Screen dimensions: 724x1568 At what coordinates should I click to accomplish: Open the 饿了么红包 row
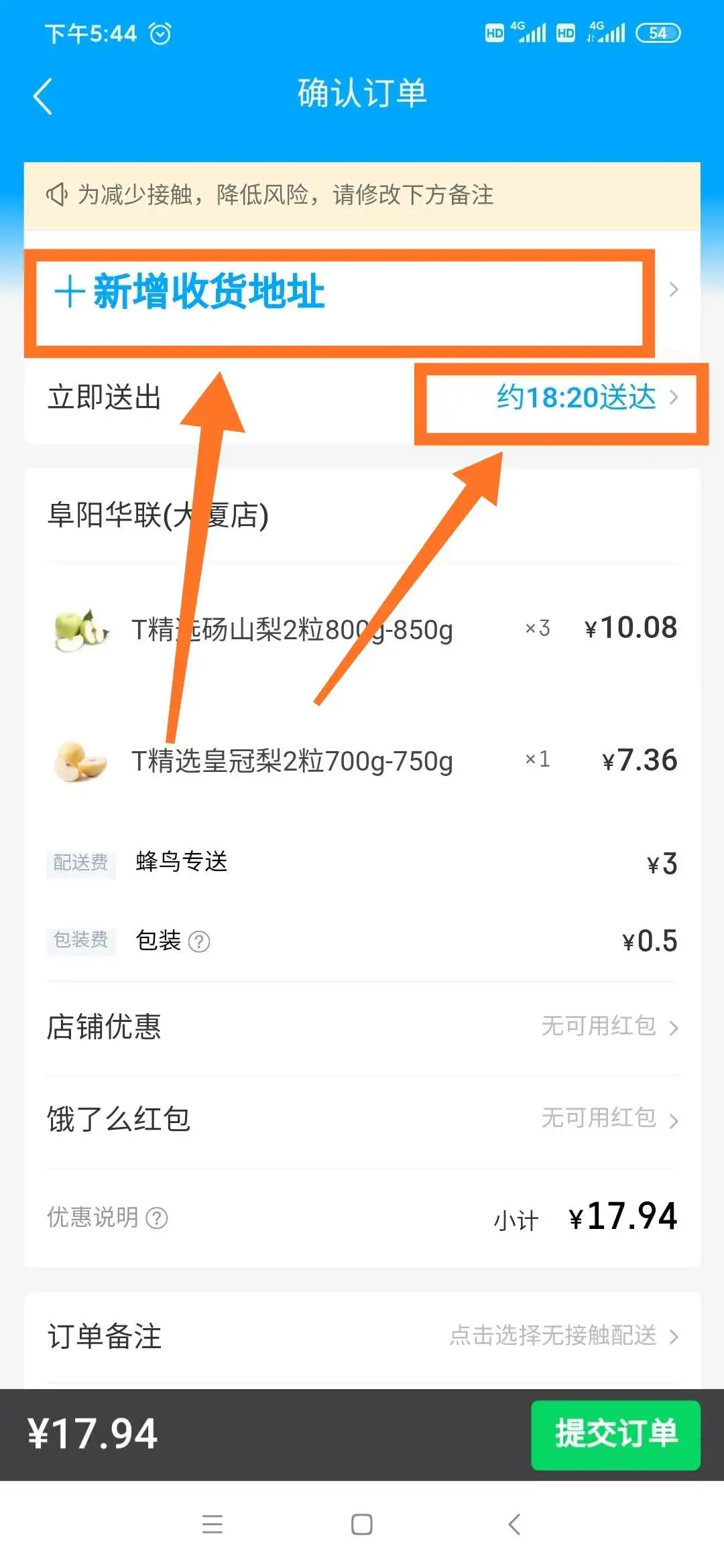362,1119
